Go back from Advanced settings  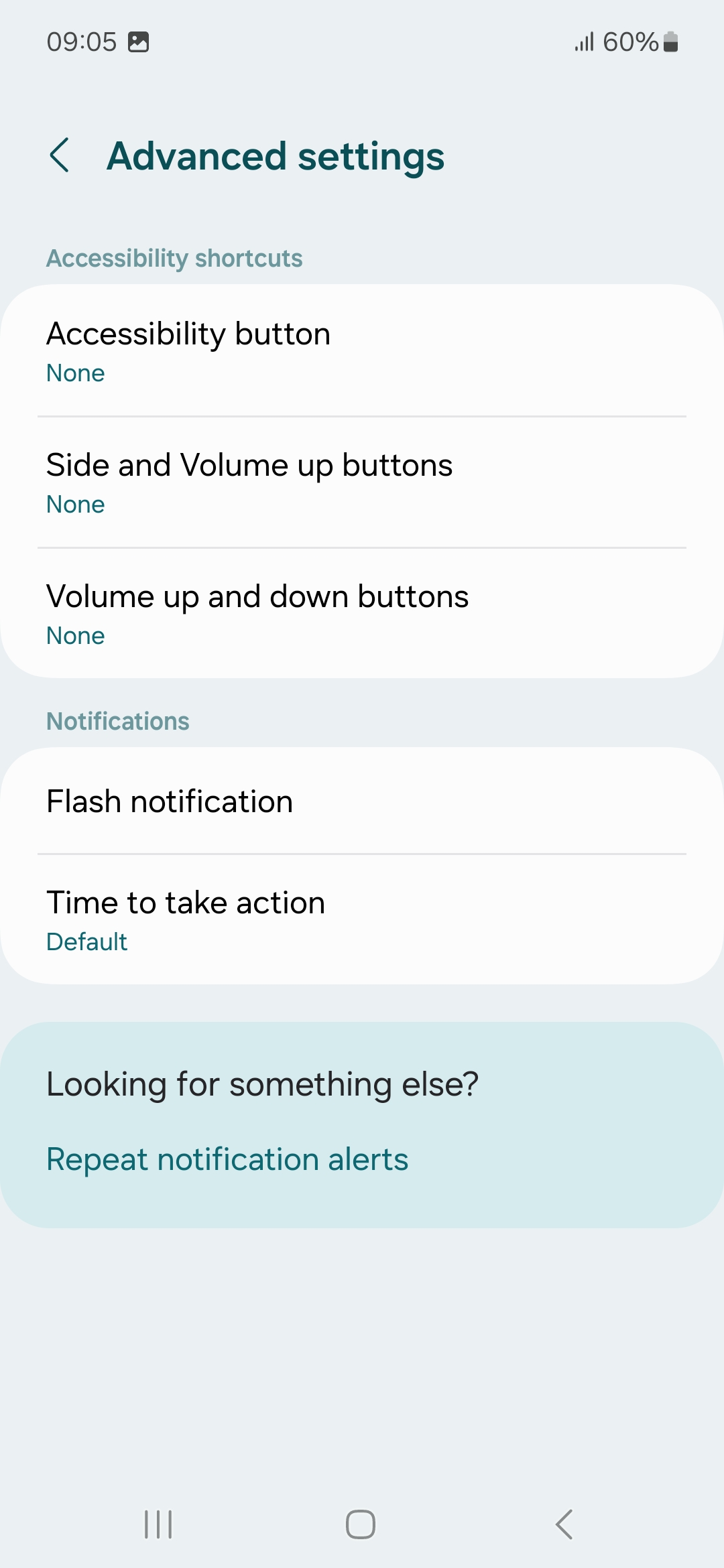(x=60, y=155)
